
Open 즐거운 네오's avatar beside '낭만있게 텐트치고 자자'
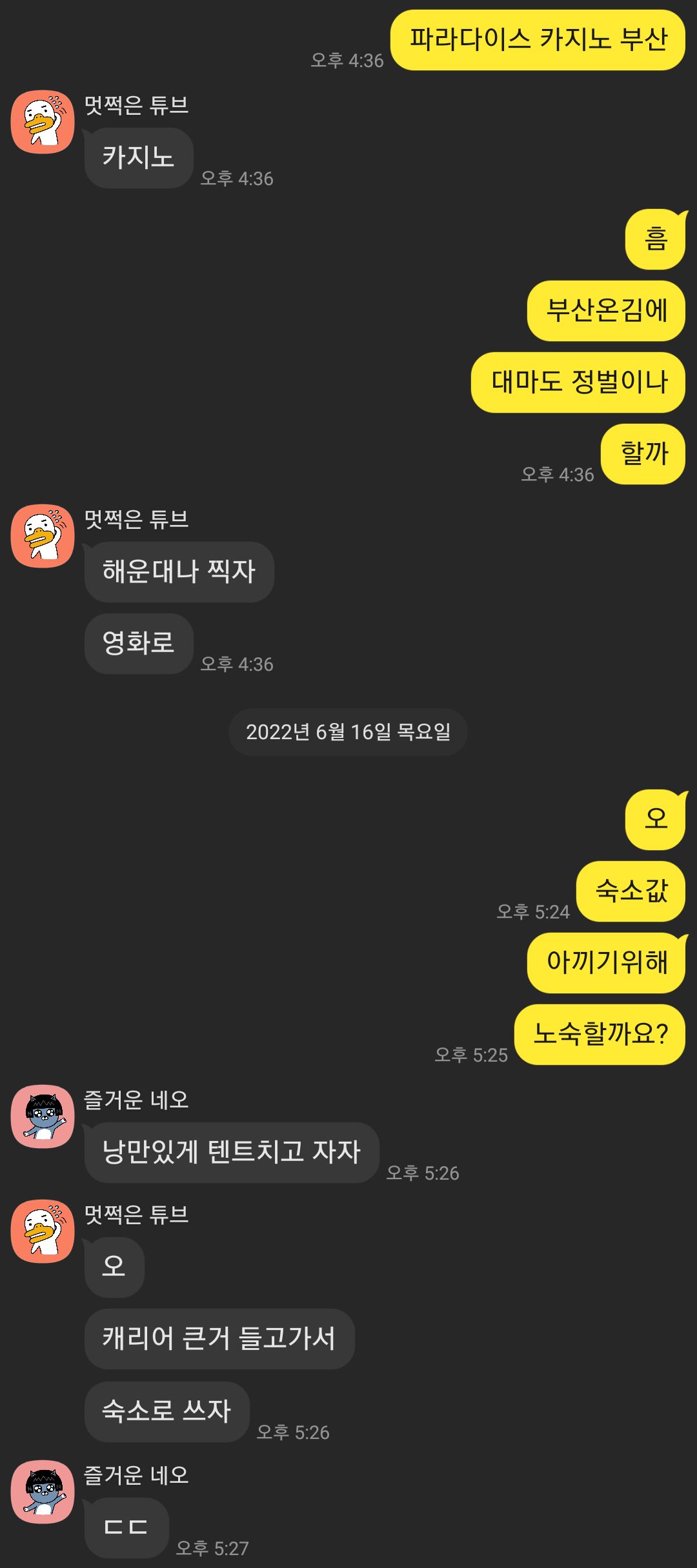(x=43, y=1116)
